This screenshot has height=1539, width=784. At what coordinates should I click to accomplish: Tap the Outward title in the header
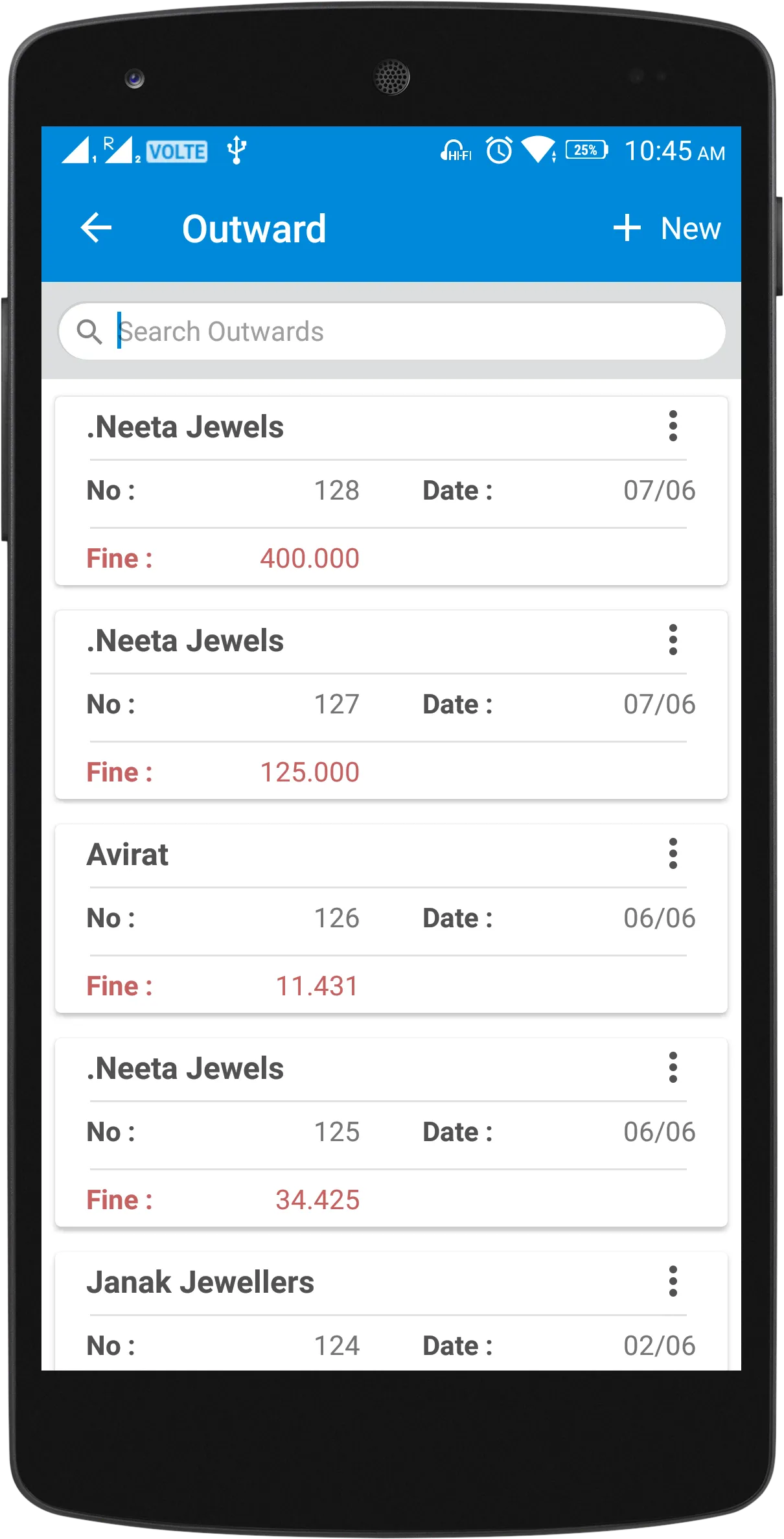(255, 227)
